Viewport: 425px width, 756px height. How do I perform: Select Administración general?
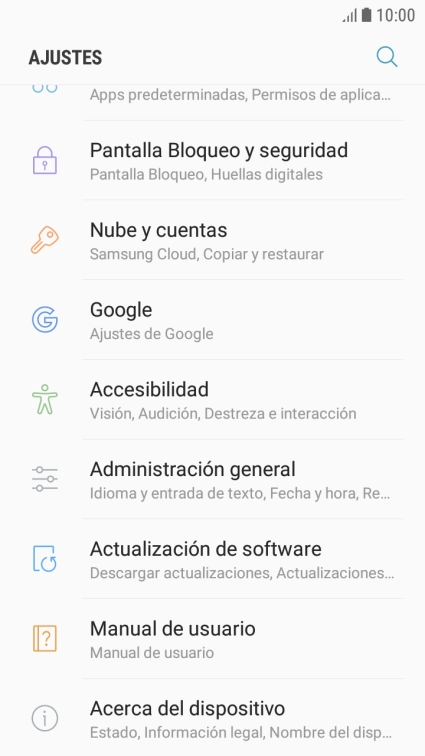(212, 479)
